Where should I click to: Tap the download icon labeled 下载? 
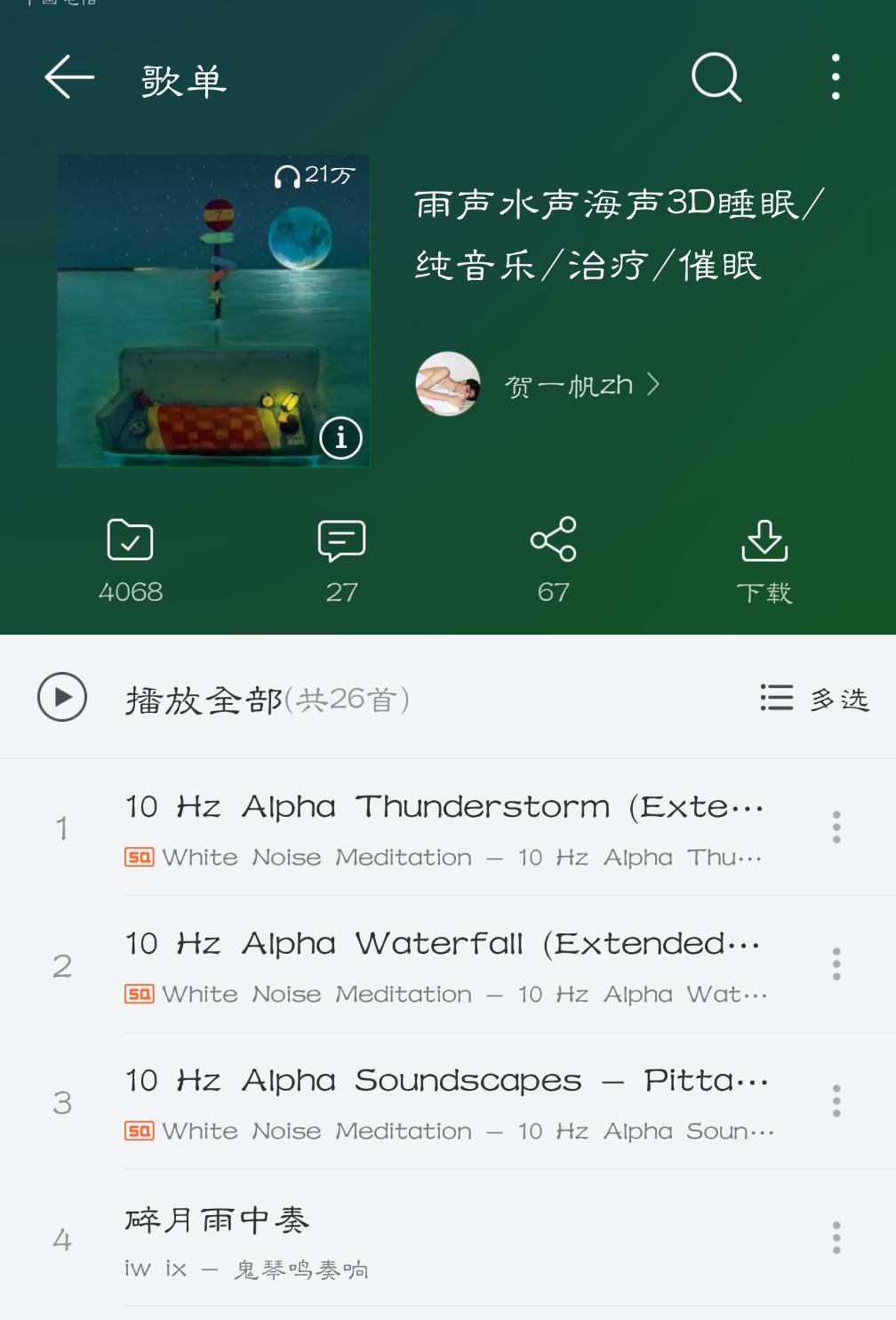(764, 549)
